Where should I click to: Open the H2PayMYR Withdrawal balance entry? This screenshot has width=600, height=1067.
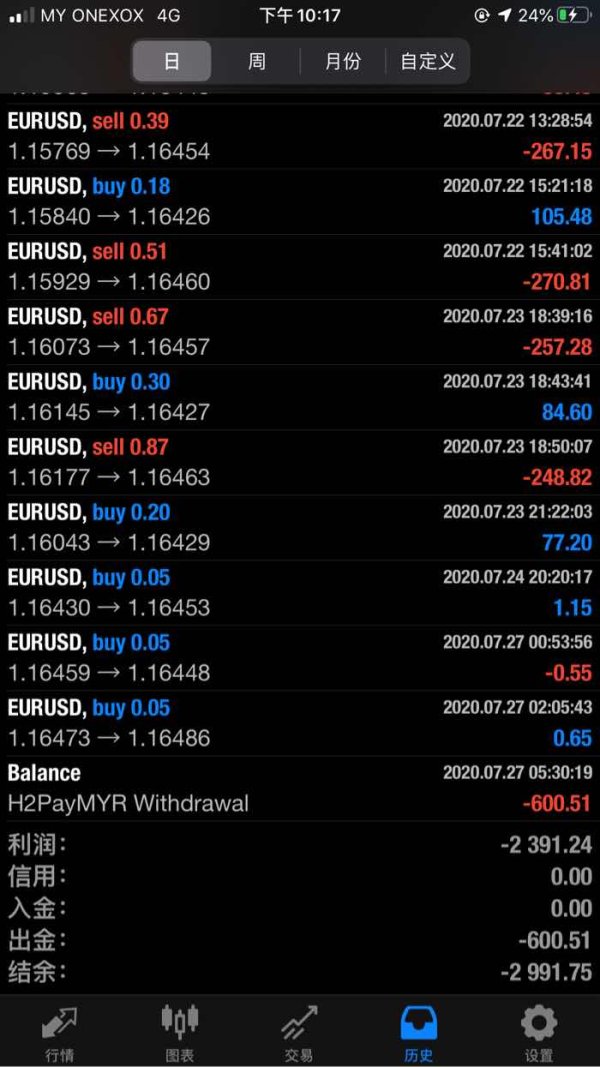click(300, 788)
